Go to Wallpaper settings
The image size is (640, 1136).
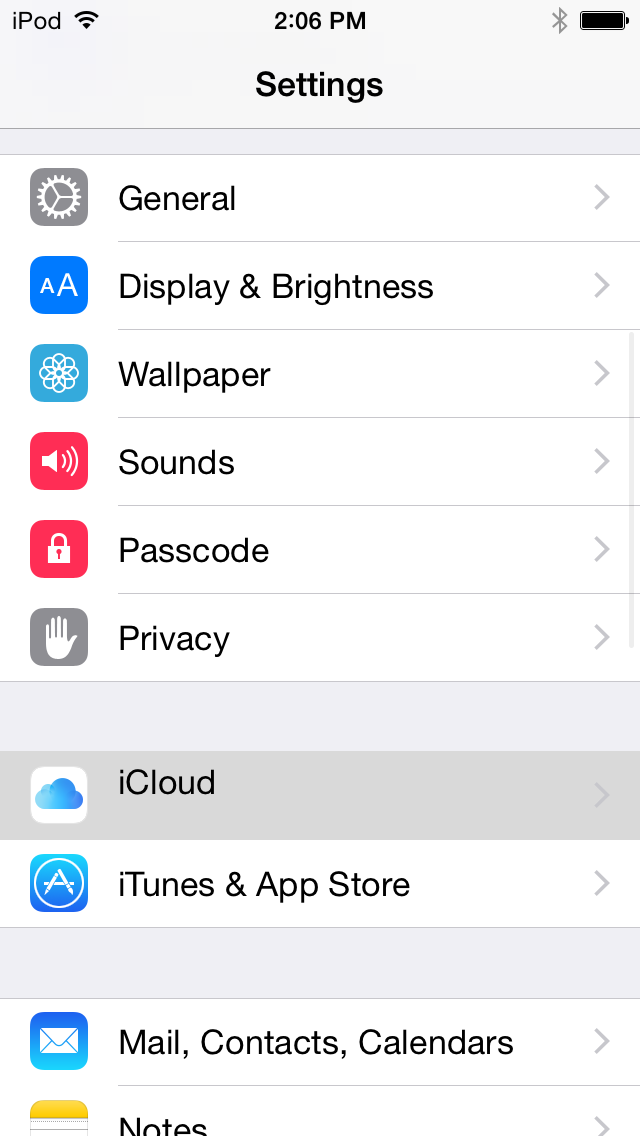(x=320, y=374)
